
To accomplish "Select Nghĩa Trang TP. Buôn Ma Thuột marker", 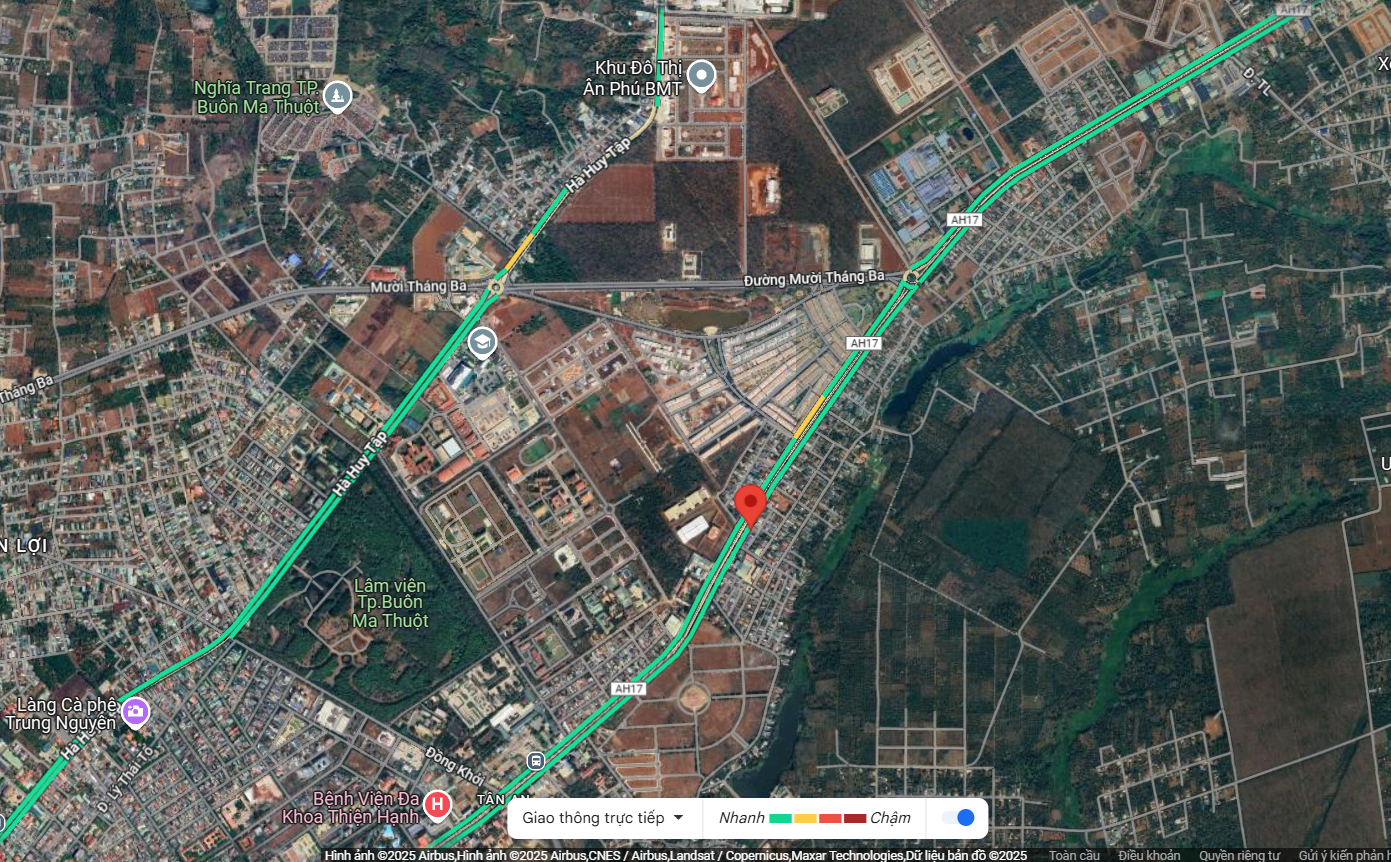I will click(x=338, y=96).
